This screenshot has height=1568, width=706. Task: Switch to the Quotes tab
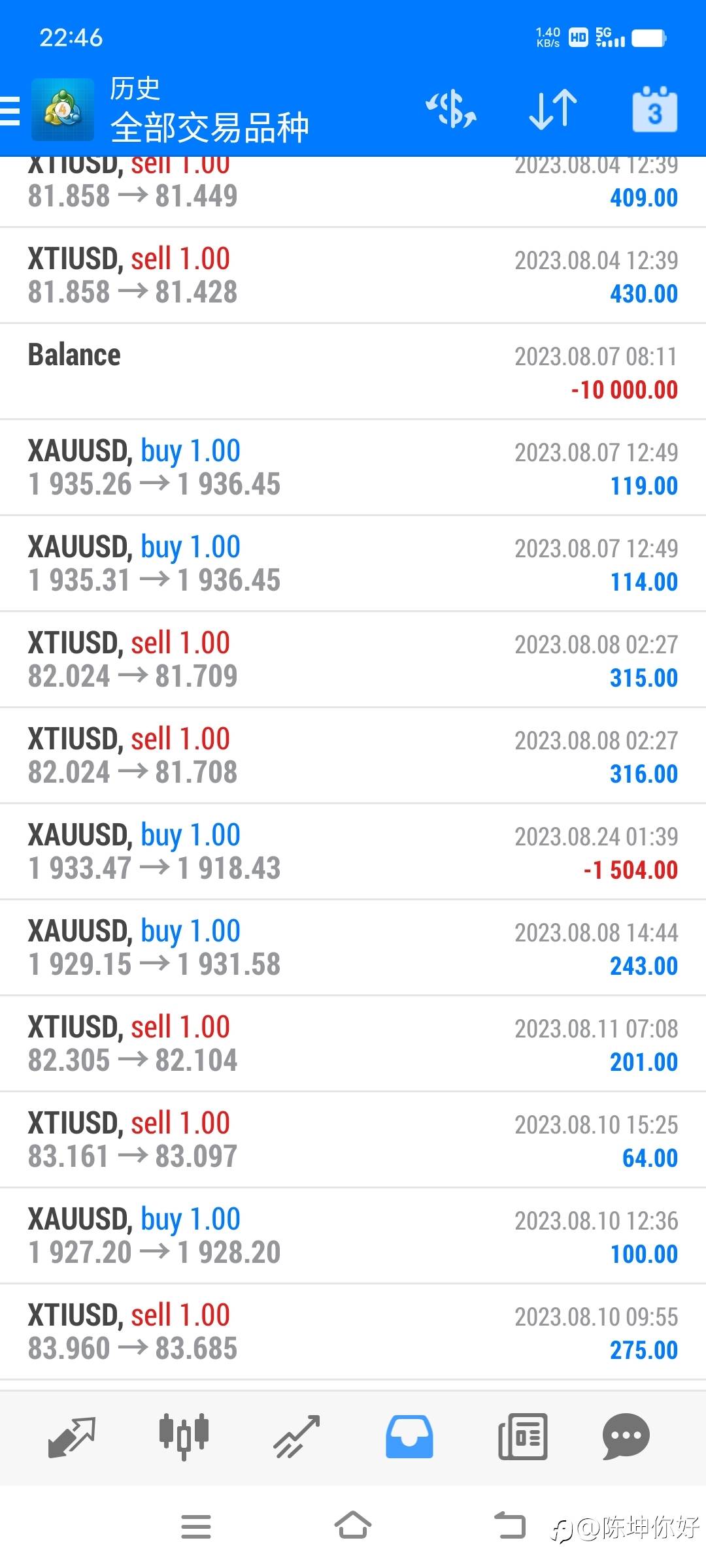(x=72, y=1437)
